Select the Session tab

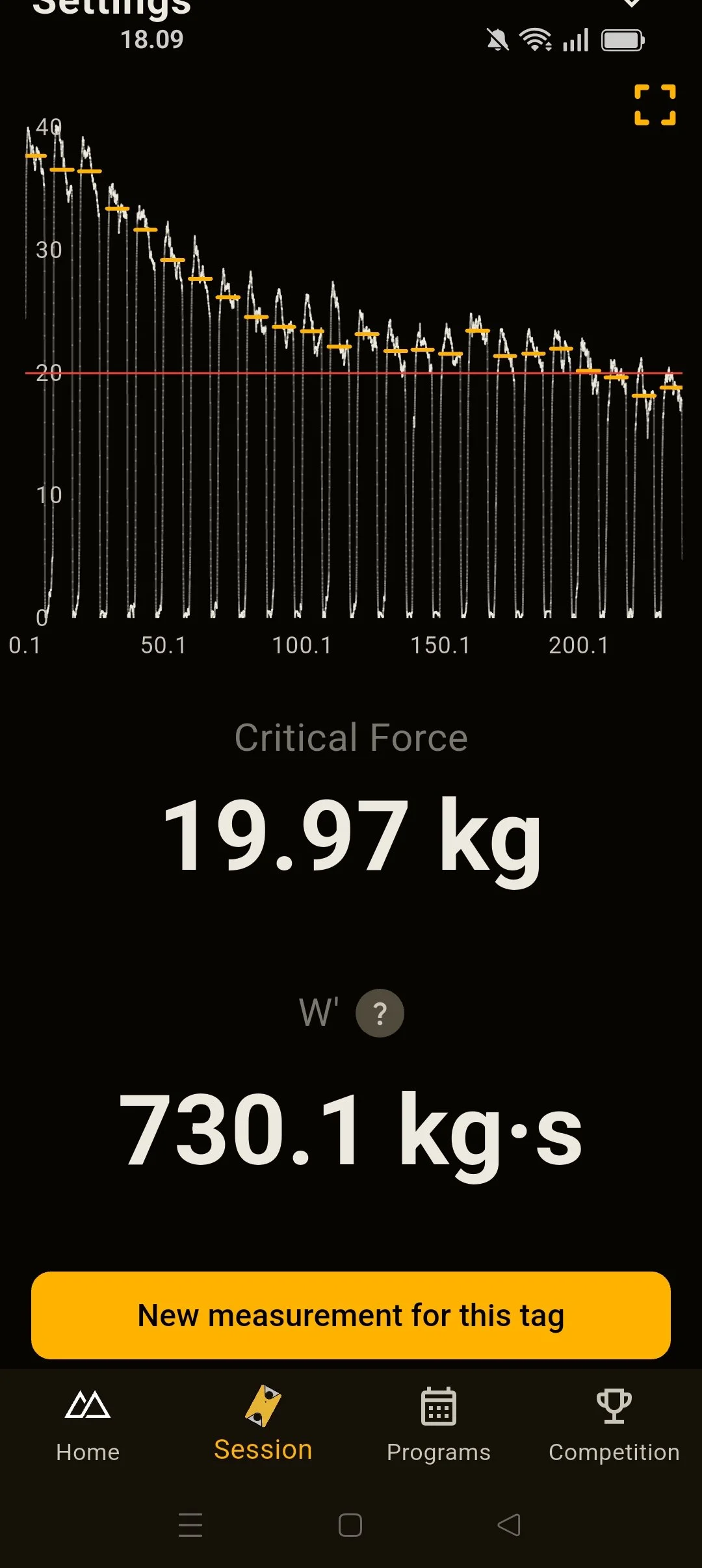point(263,1424)
